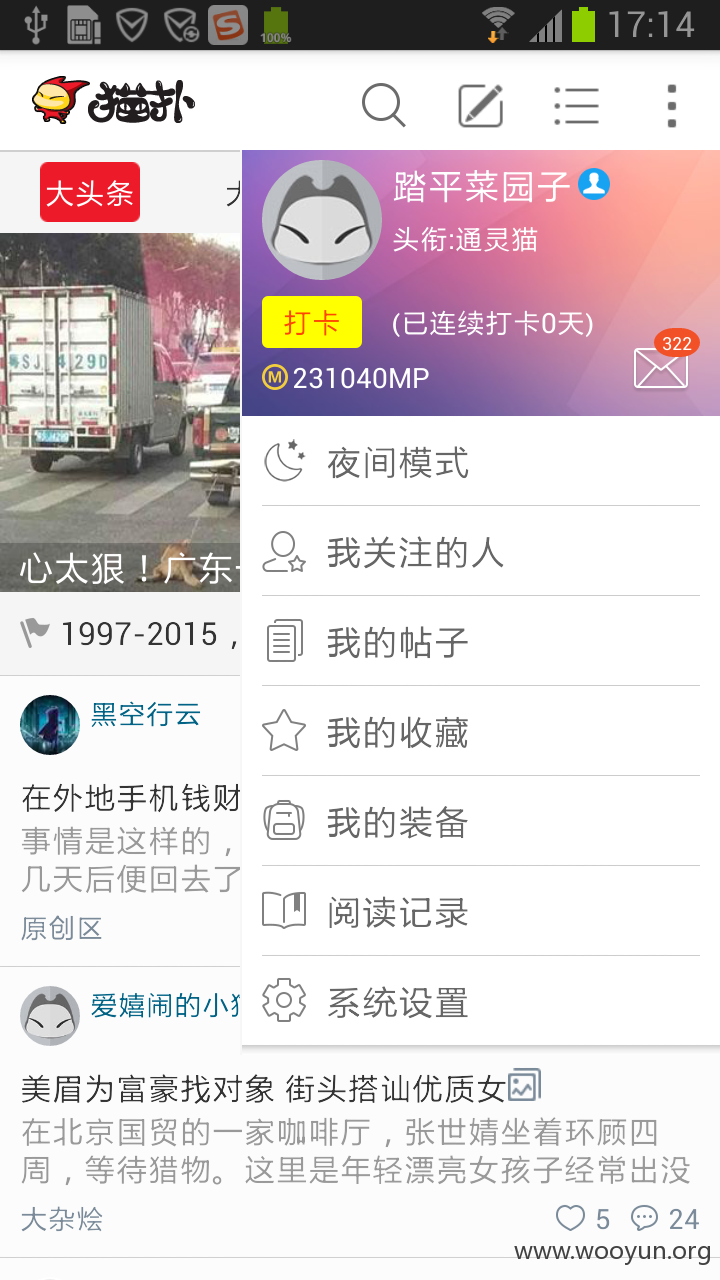Open the search magnifier icon
This screenshot has width=720, height=1280.
(383, 104)
